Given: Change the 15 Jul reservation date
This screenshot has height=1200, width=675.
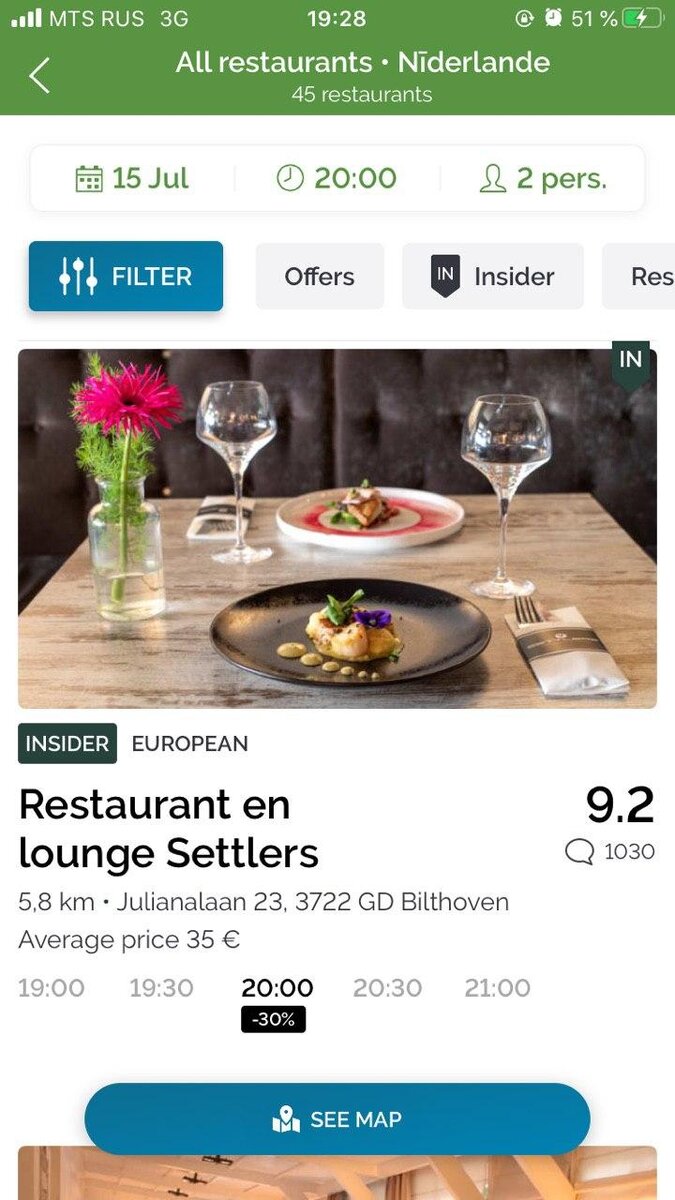Looking at the screenshot, I should click(132, 179).
